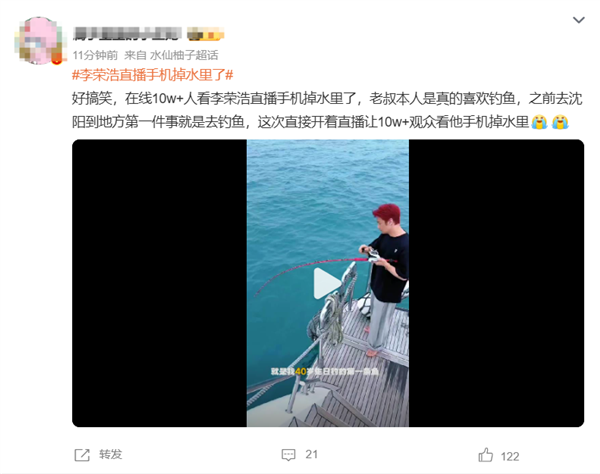600x474 pixels.
Task: Open hashtag #李荣浩直播手机掉水里了#
Action: (x=153, y=75)
